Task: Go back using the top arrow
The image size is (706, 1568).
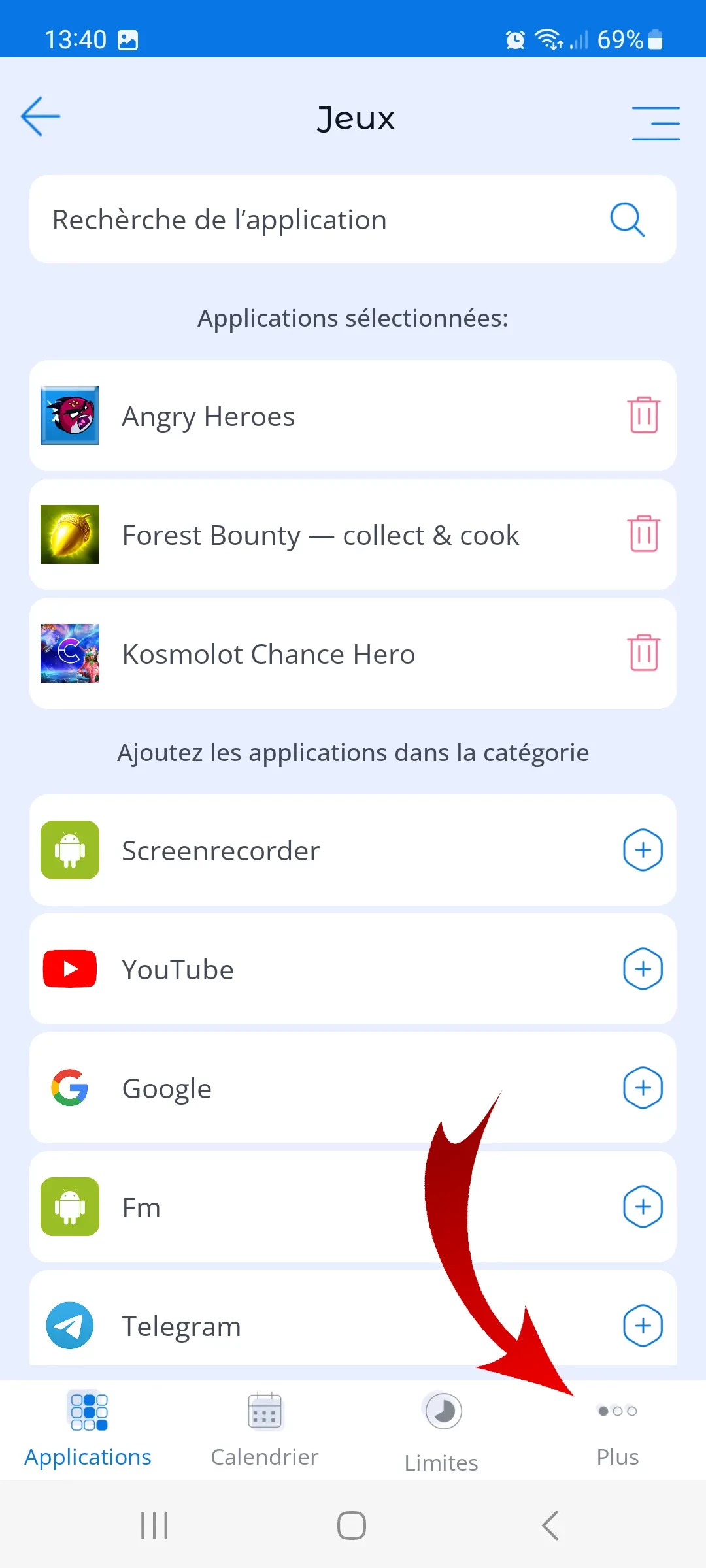Action: (41, 117)
